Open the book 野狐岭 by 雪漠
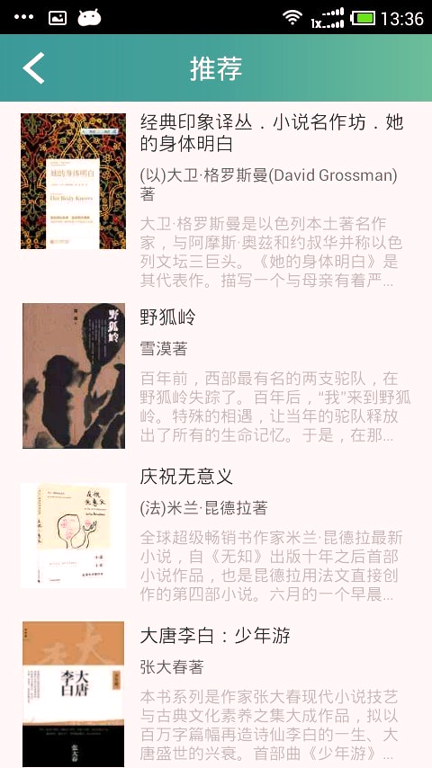Viewport: 432px width, 768px height. [216, 376]
